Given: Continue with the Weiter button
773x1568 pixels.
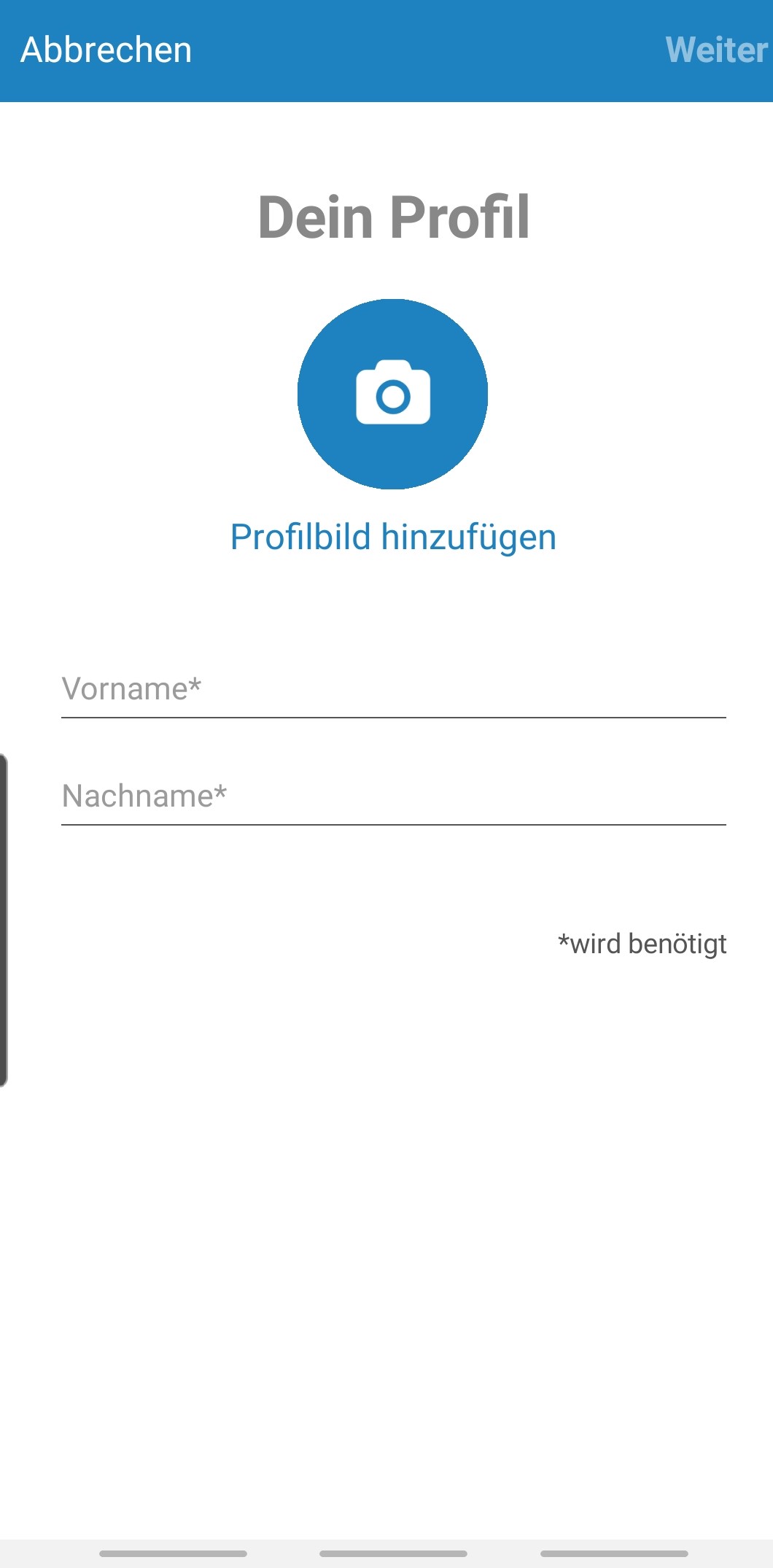Looking at the screenshot, I should [715, 50].
